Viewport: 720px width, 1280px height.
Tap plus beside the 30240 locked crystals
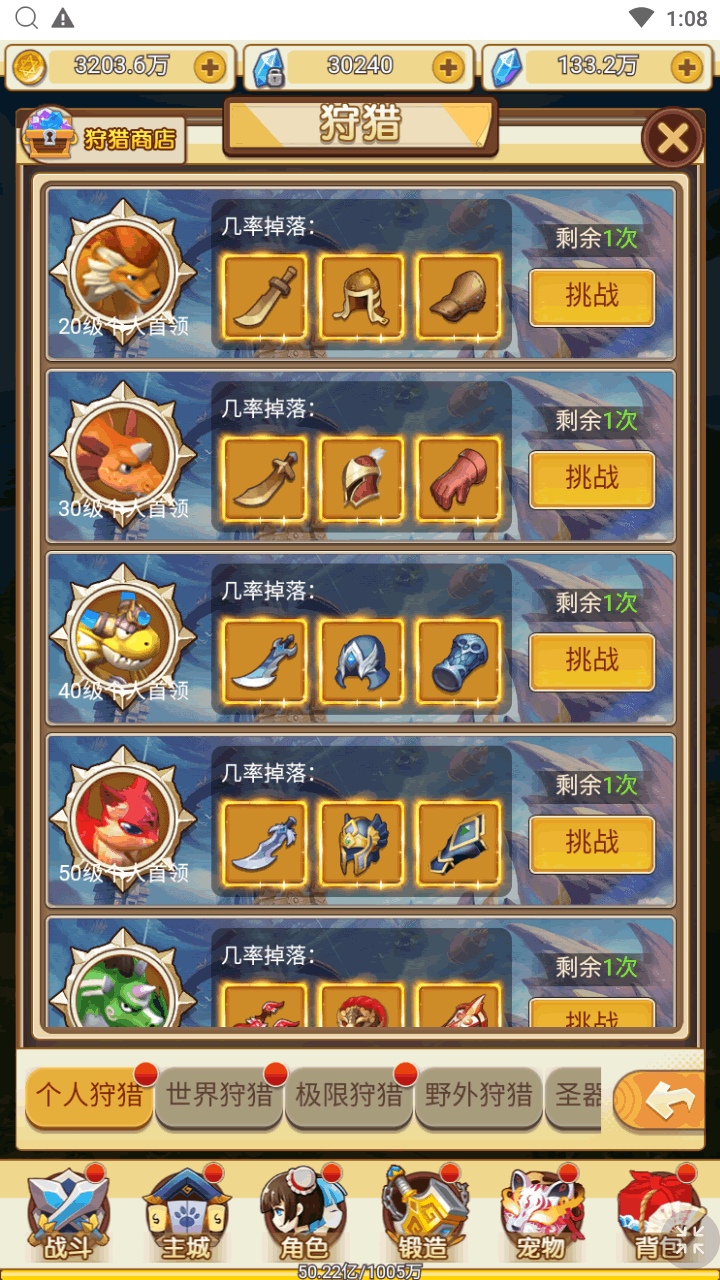(448, 67)
